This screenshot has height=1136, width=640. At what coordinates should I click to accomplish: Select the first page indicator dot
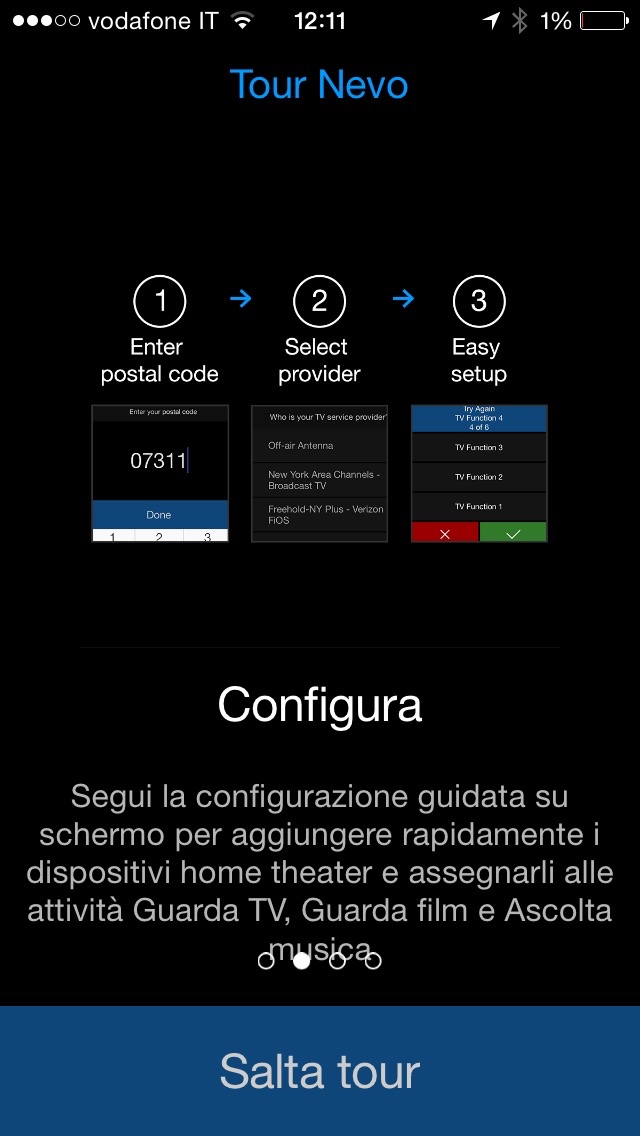point(266,961)
